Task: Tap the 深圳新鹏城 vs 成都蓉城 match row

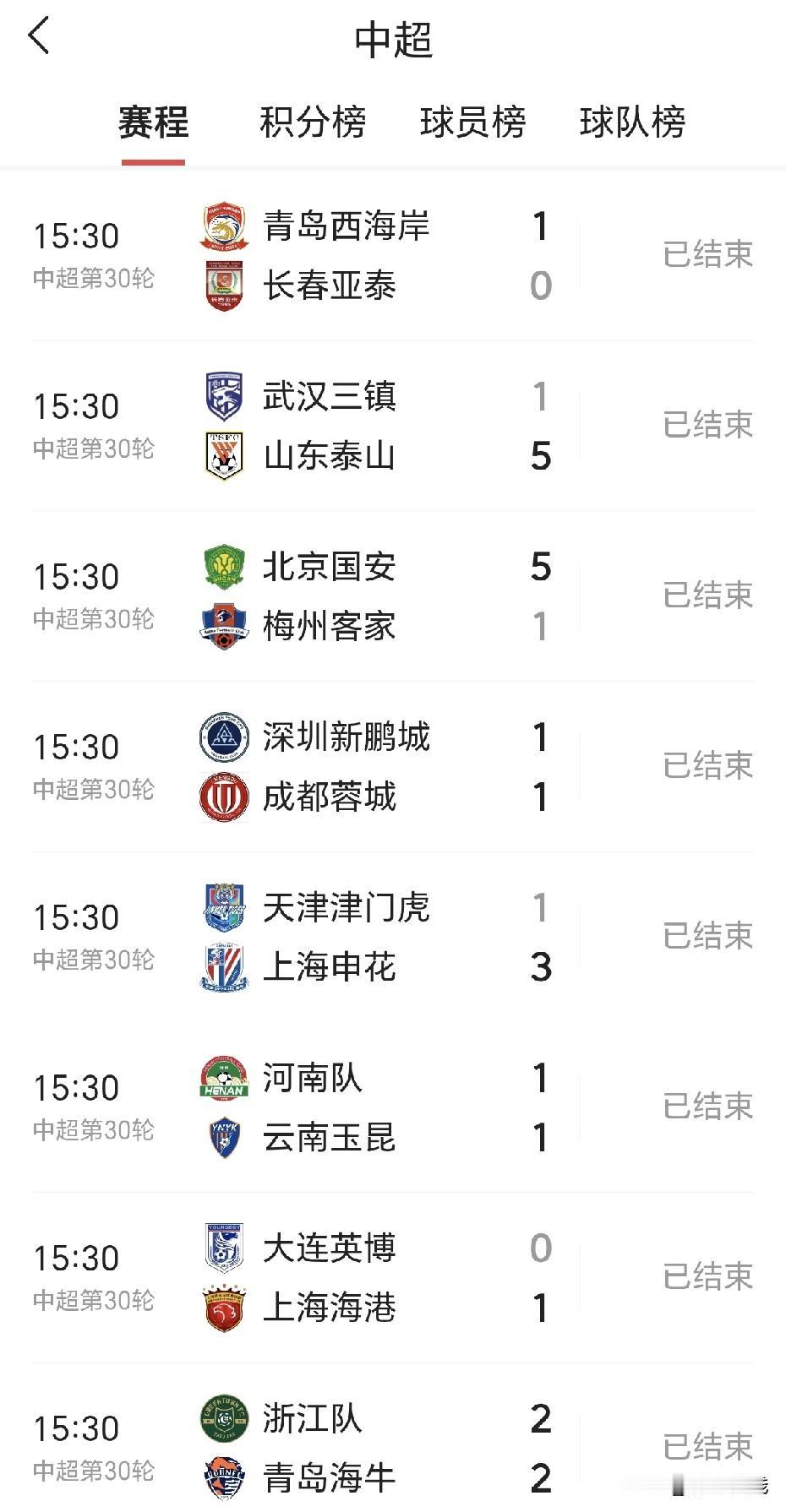Action: point(393,767)
